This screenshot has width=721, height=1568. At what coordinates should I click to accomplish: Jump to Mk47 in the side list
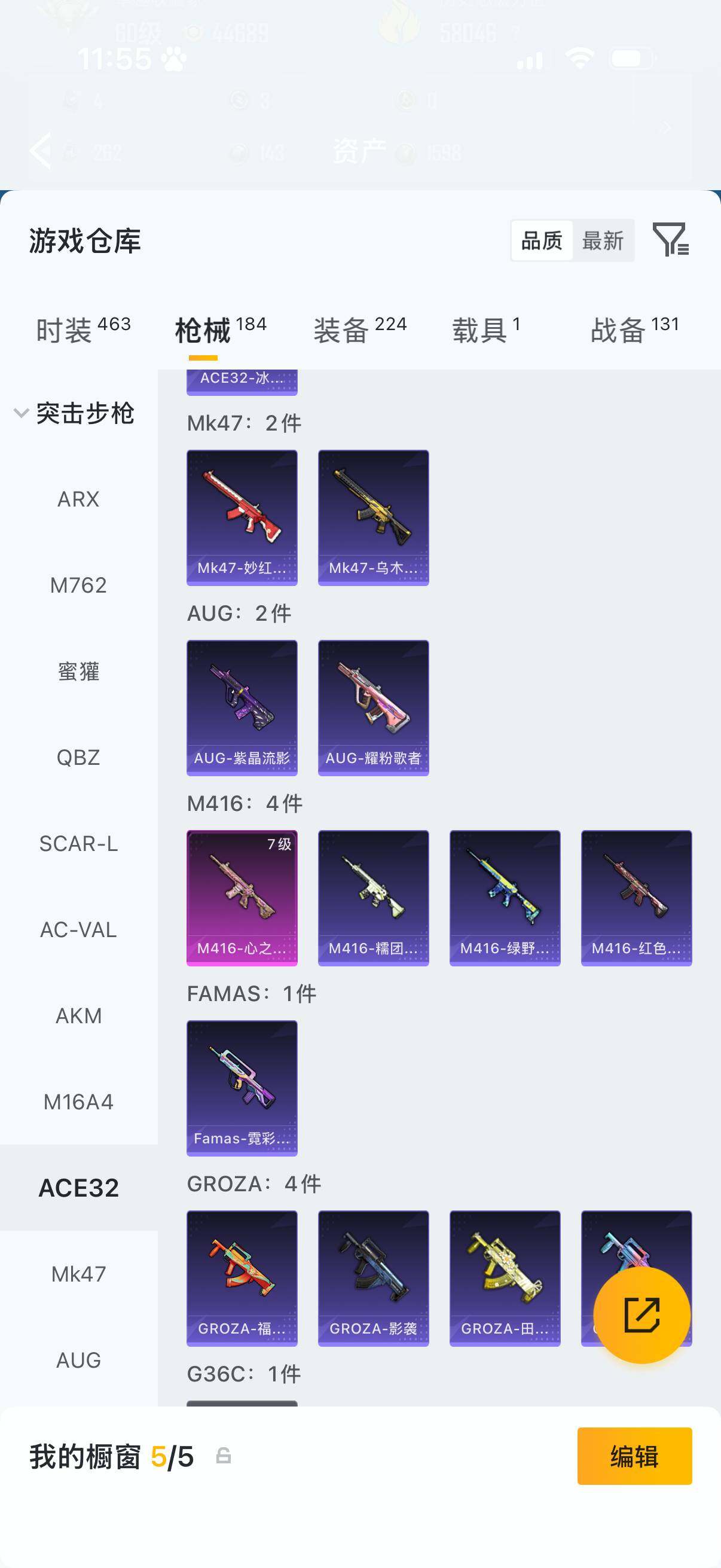[x=78, y=1274]
